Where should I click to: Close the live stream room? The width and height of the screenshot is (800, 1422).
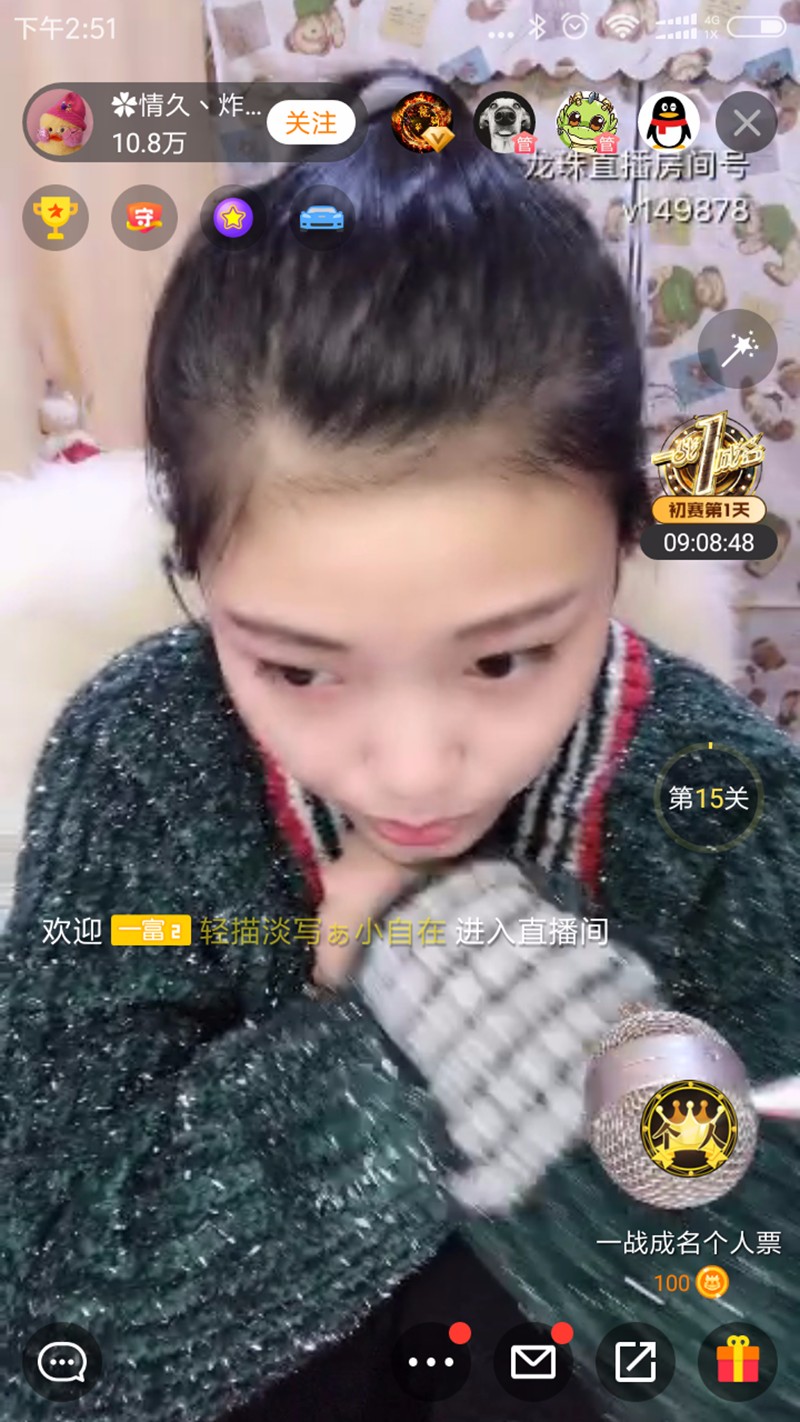pos(746,123)
